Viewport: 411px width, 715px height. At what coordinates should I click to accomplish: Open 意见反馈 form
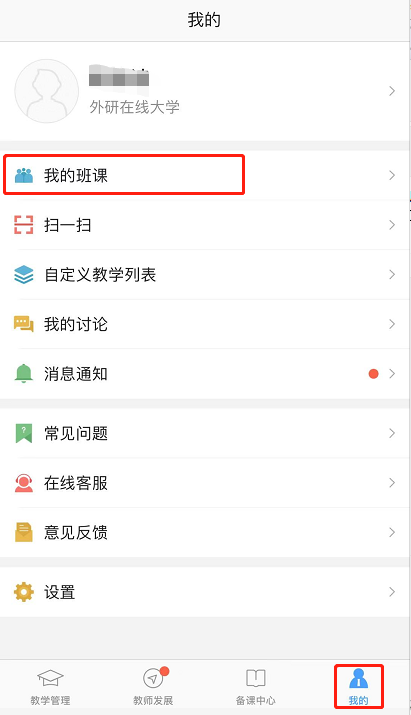tap(204, 532)
